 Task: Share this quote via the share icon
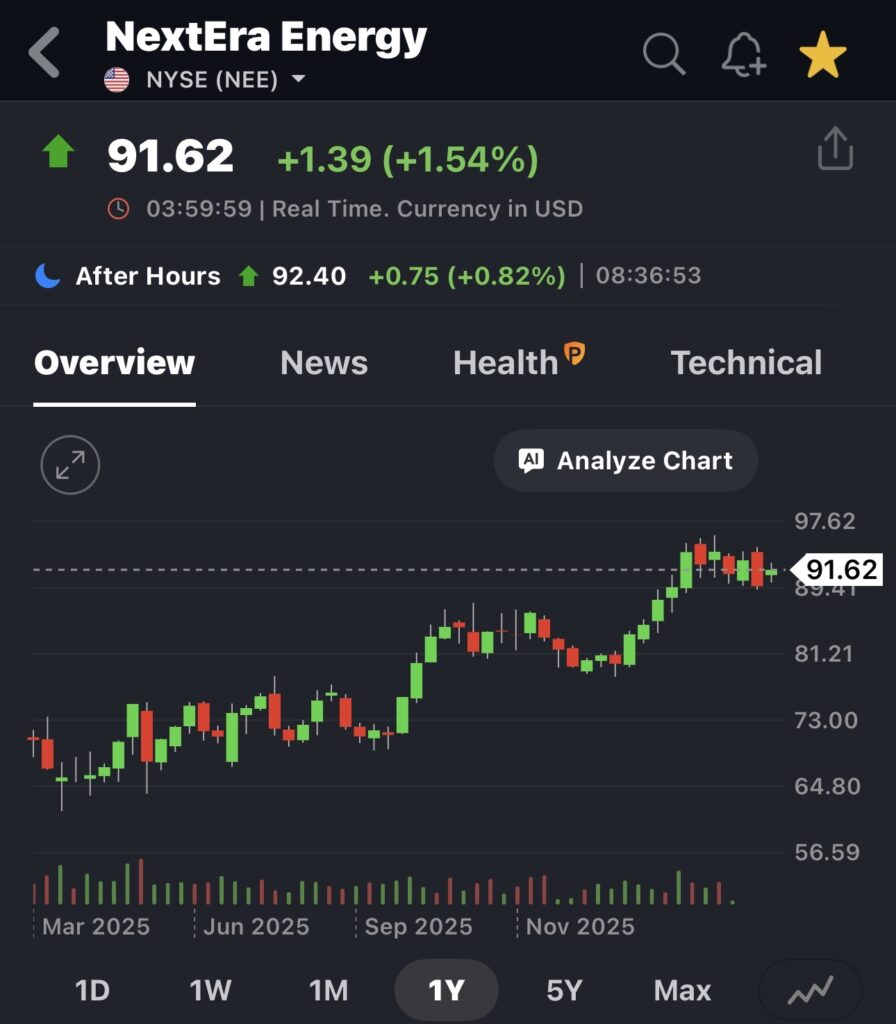click(x=835, y=150)
